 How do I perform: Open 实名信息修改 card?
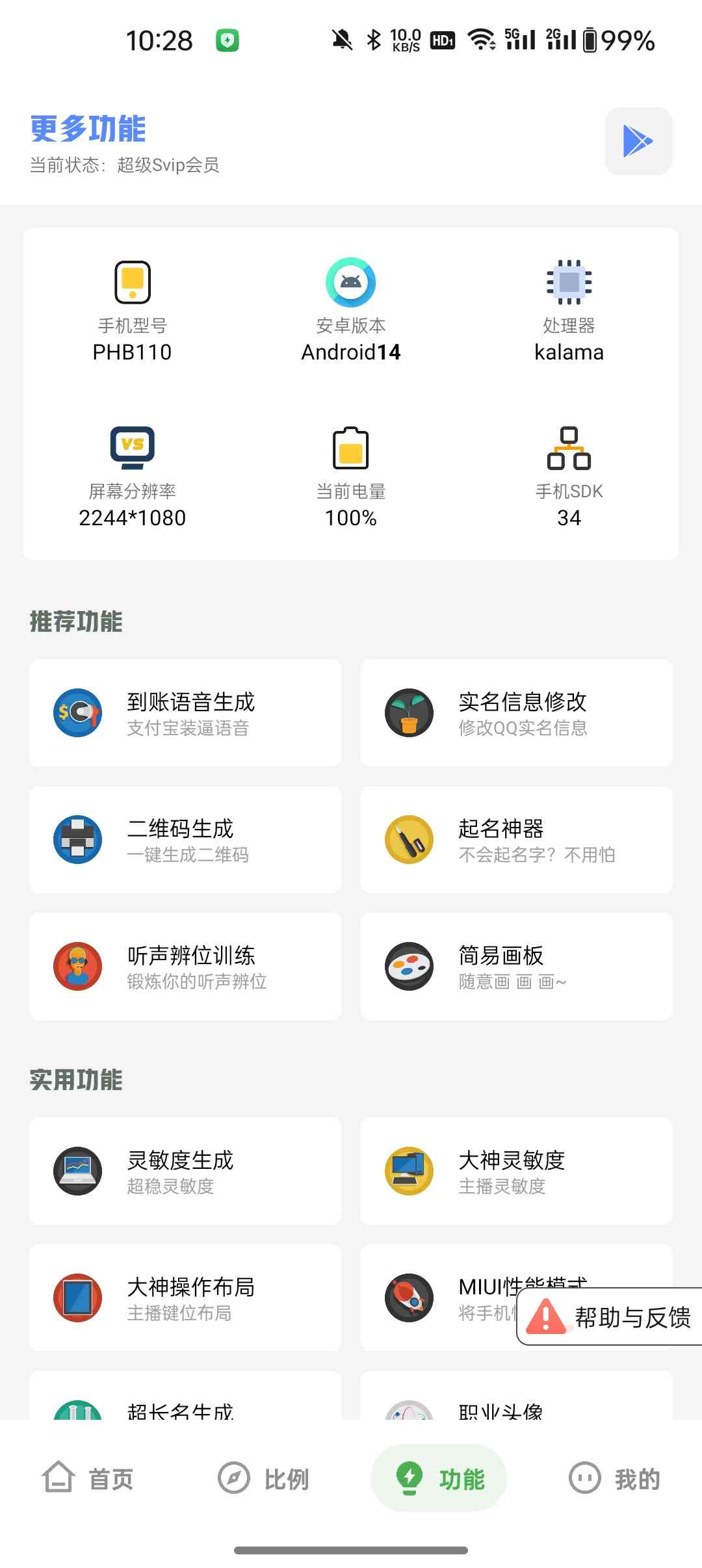pyautogui.click(x=516, y=713)
